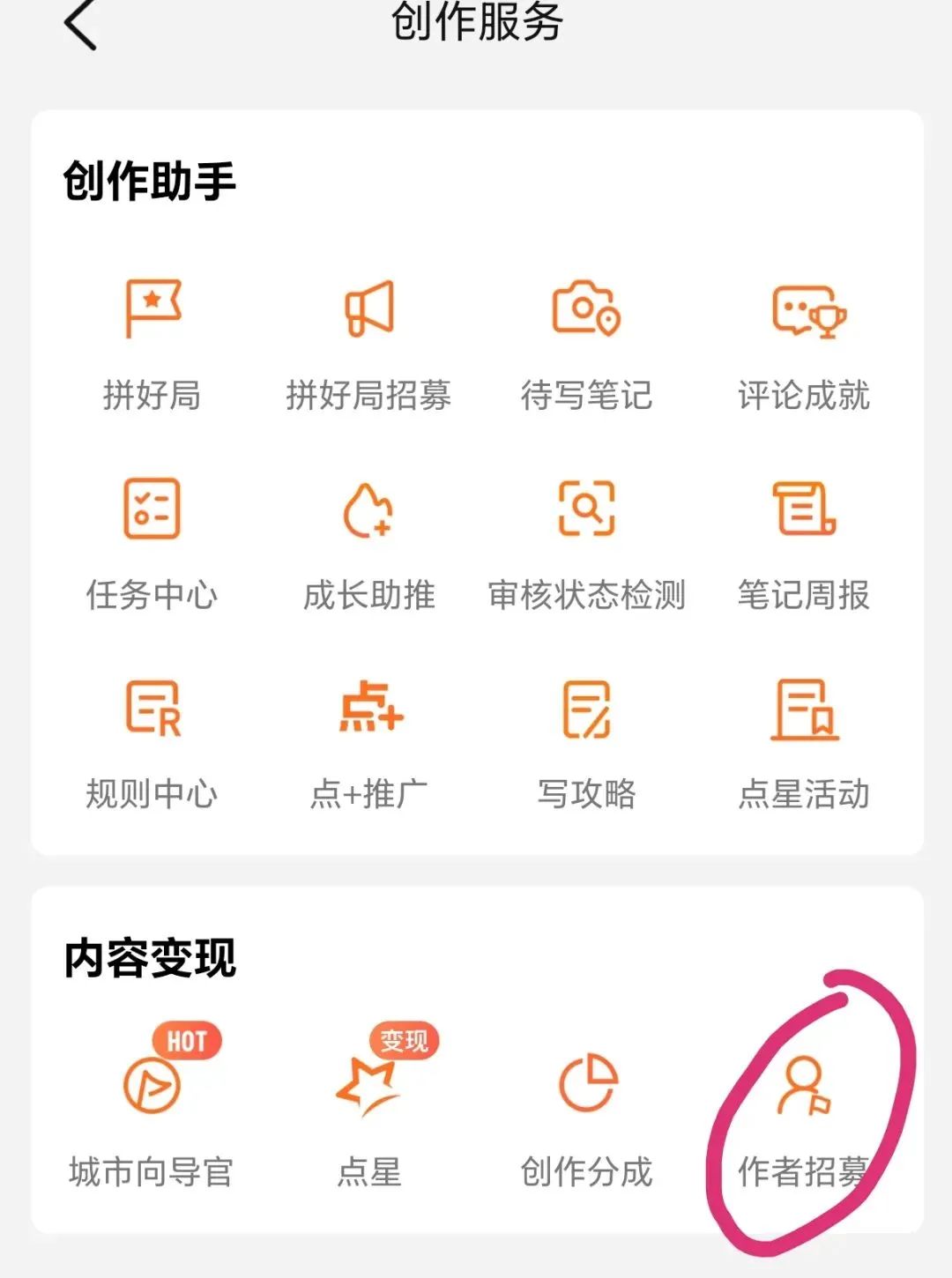View 评论成就 achievements

coord(804,344)
